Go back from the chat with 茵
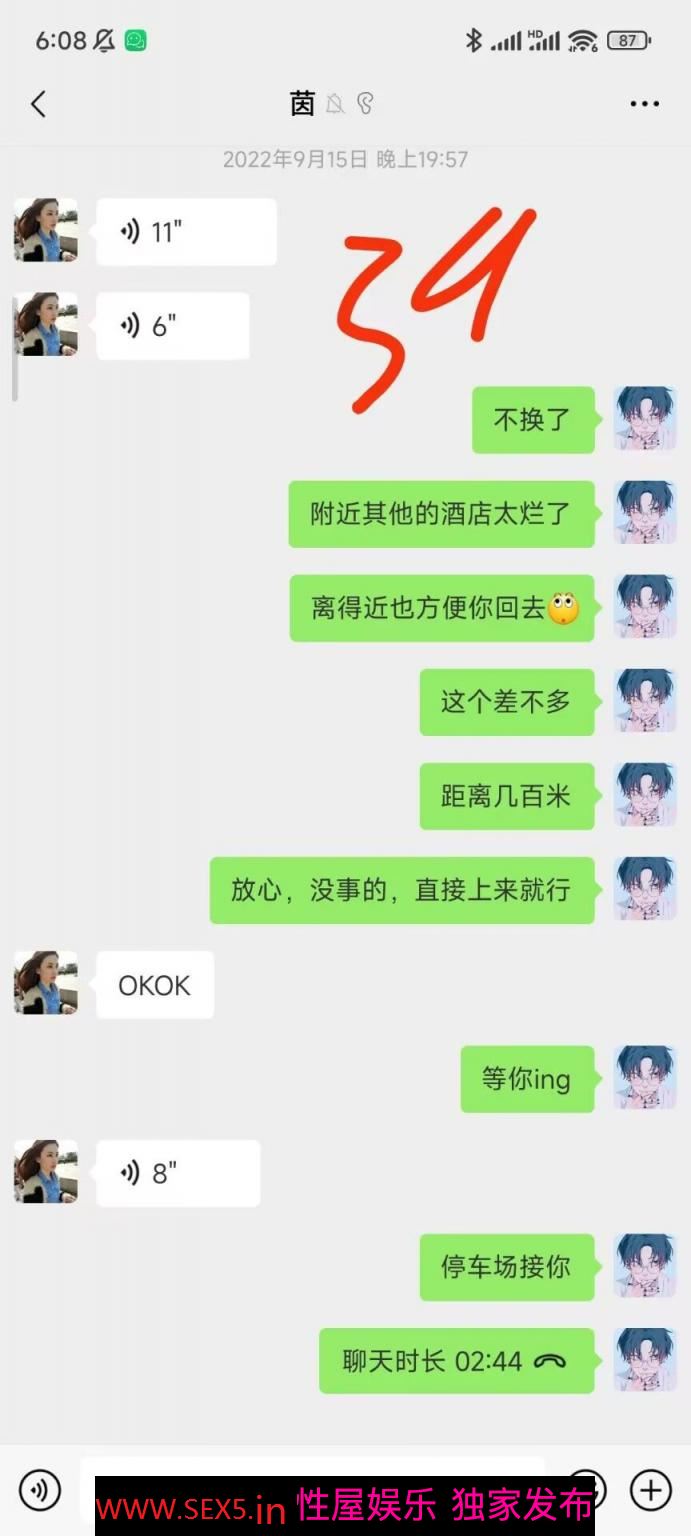 (x=38, y=103)
